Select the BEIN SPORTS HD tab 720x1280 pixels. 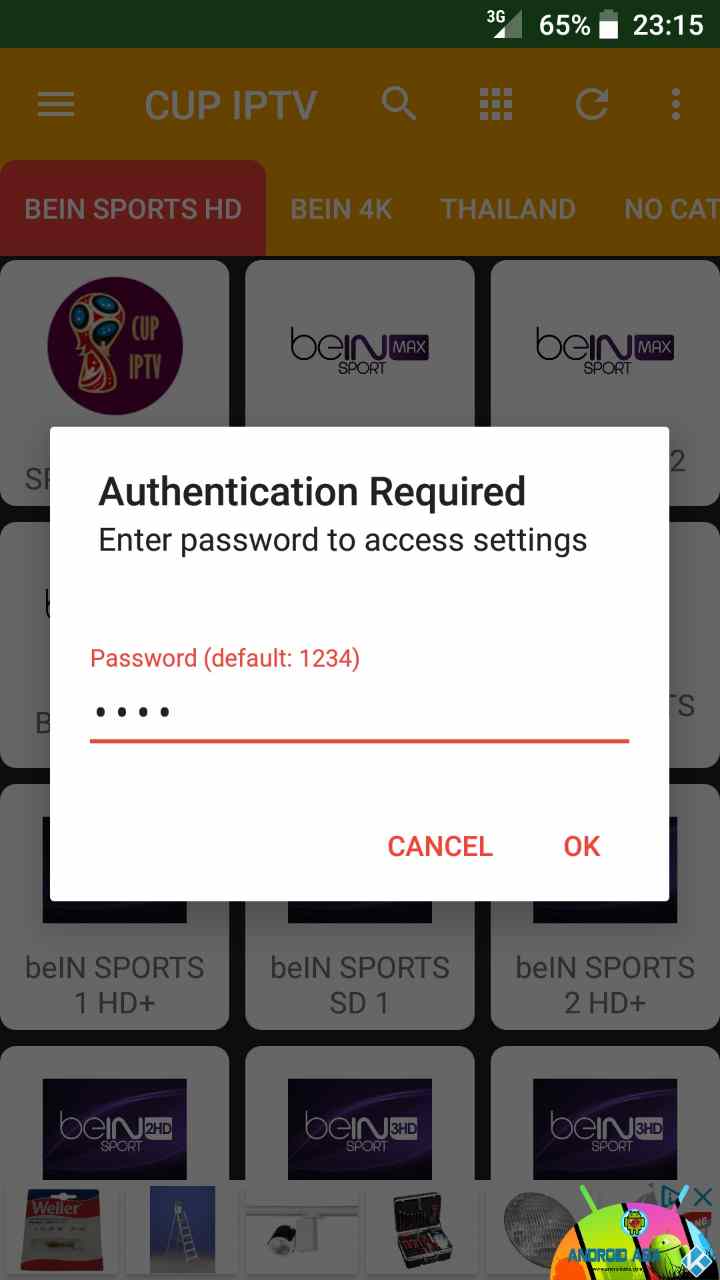(133, 209)
